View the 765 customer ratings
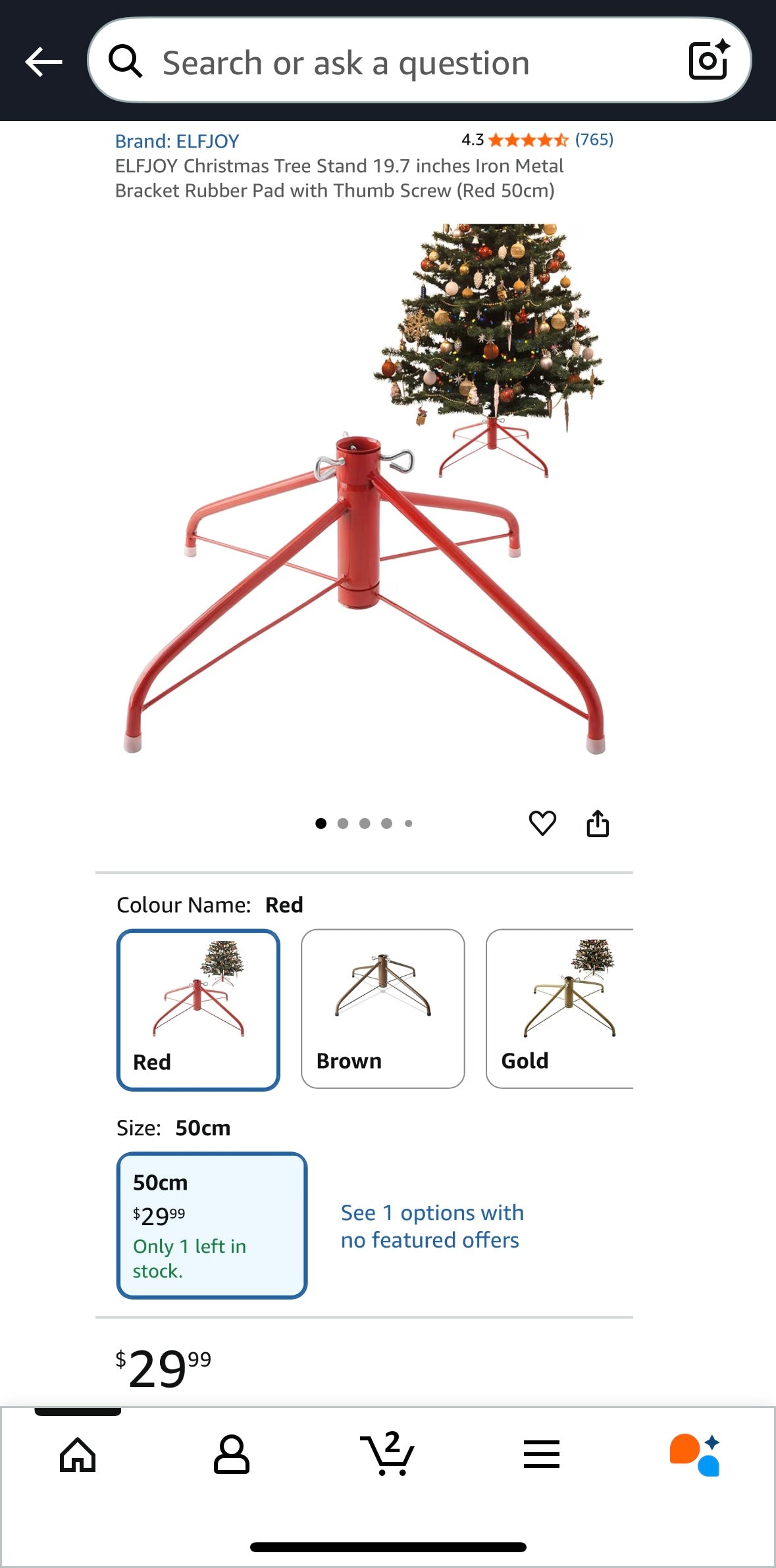Viewport: 776px width, 1568px height. (x=593, y=139)
